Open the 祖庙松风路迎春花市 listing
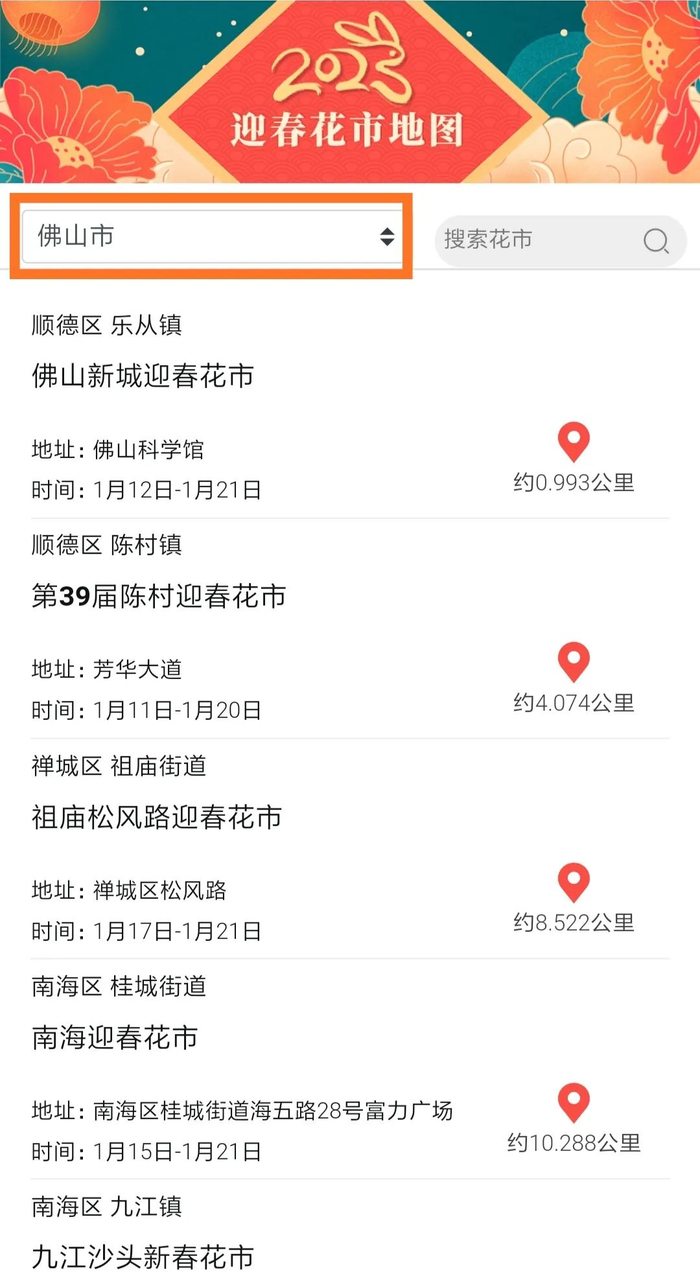700x1272 pixels. pos(157,817)
